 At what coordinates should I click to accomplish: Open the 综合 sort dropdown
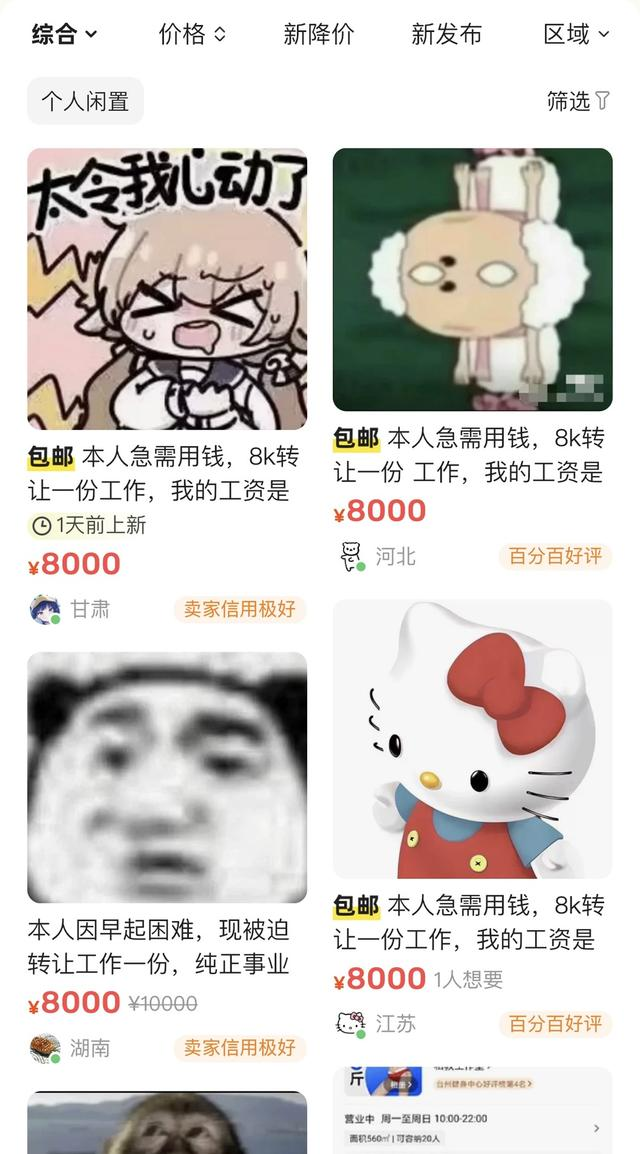pos(64,34)
